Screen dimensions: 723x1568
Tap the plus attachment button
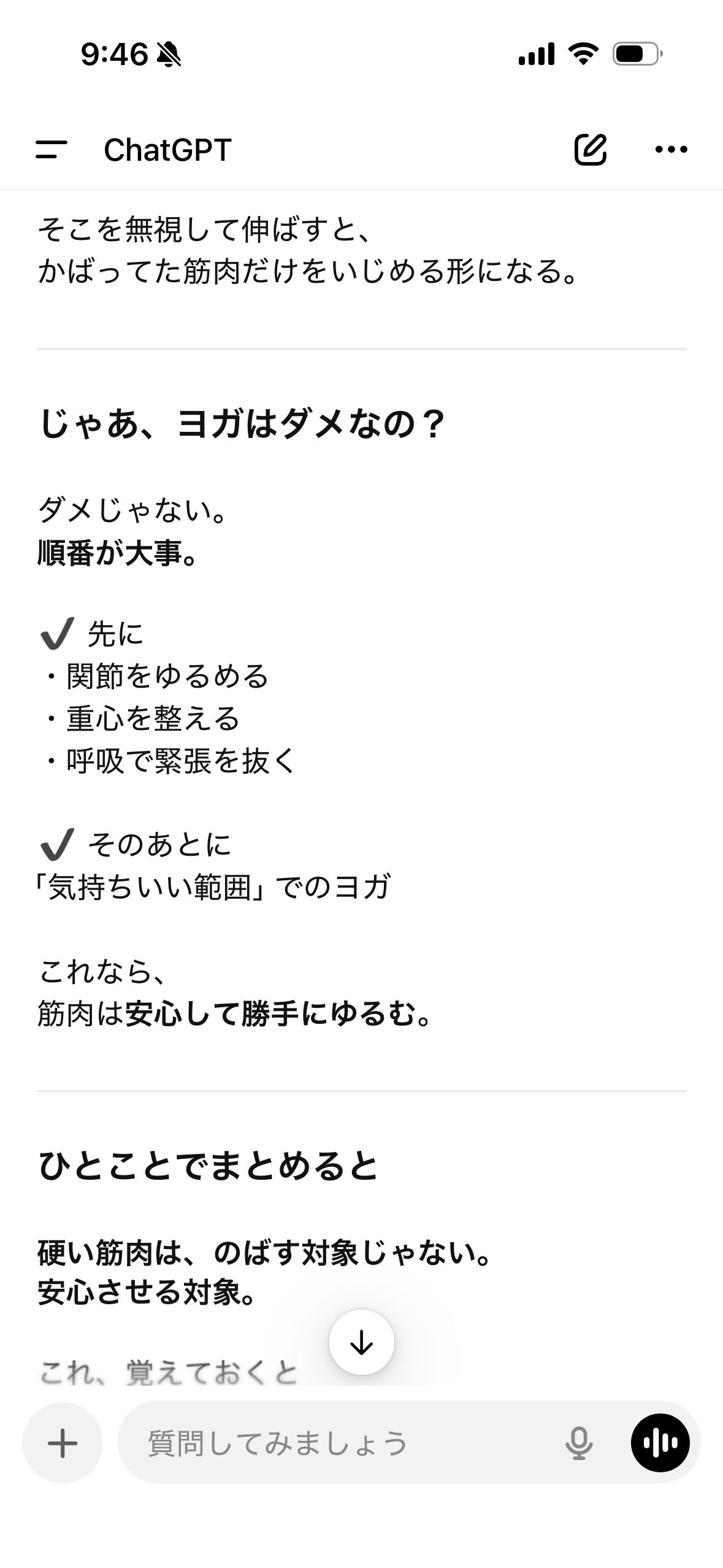pos(63,1443)
